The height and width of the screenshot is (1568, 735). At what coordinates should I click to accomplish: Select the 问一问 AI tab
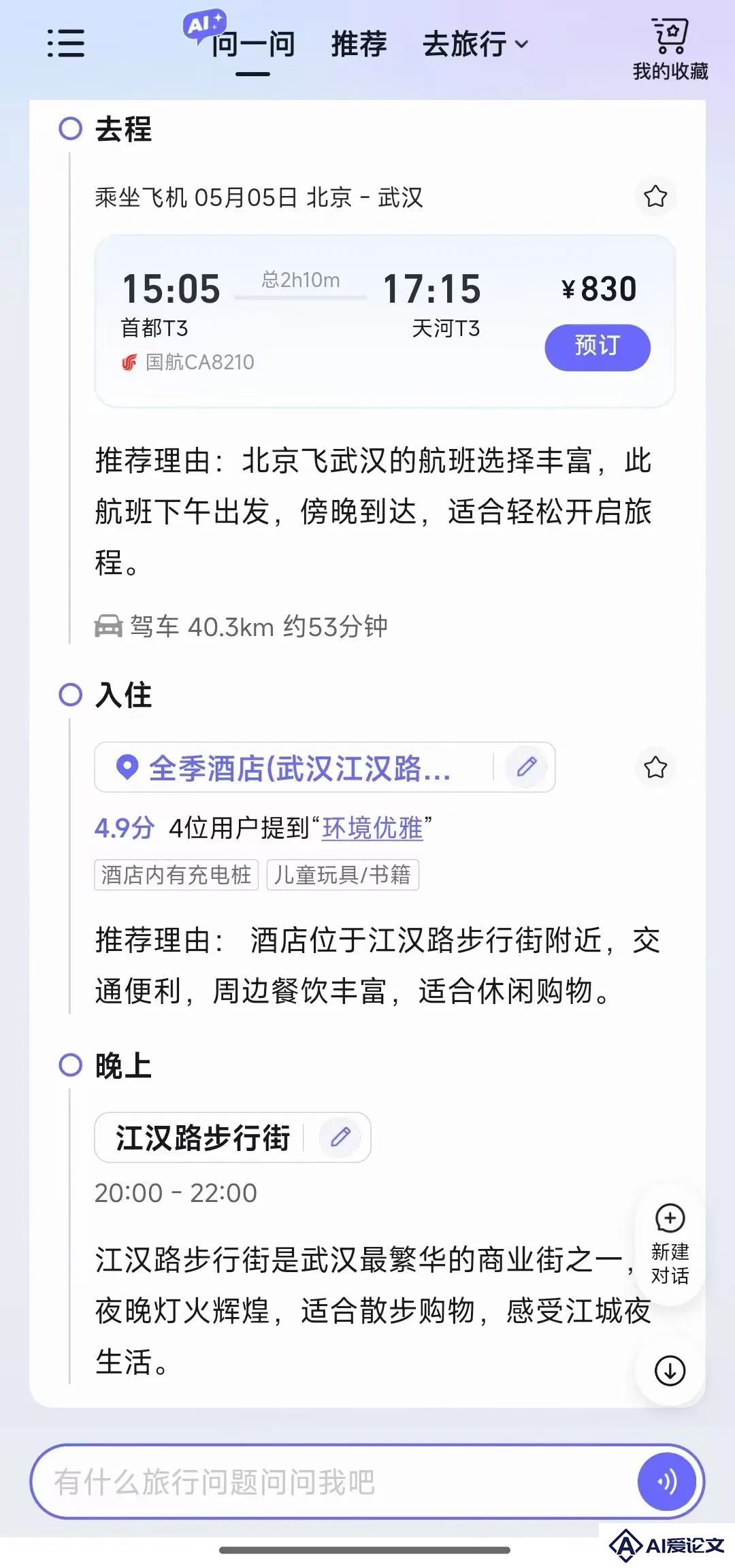click(252, 45)
